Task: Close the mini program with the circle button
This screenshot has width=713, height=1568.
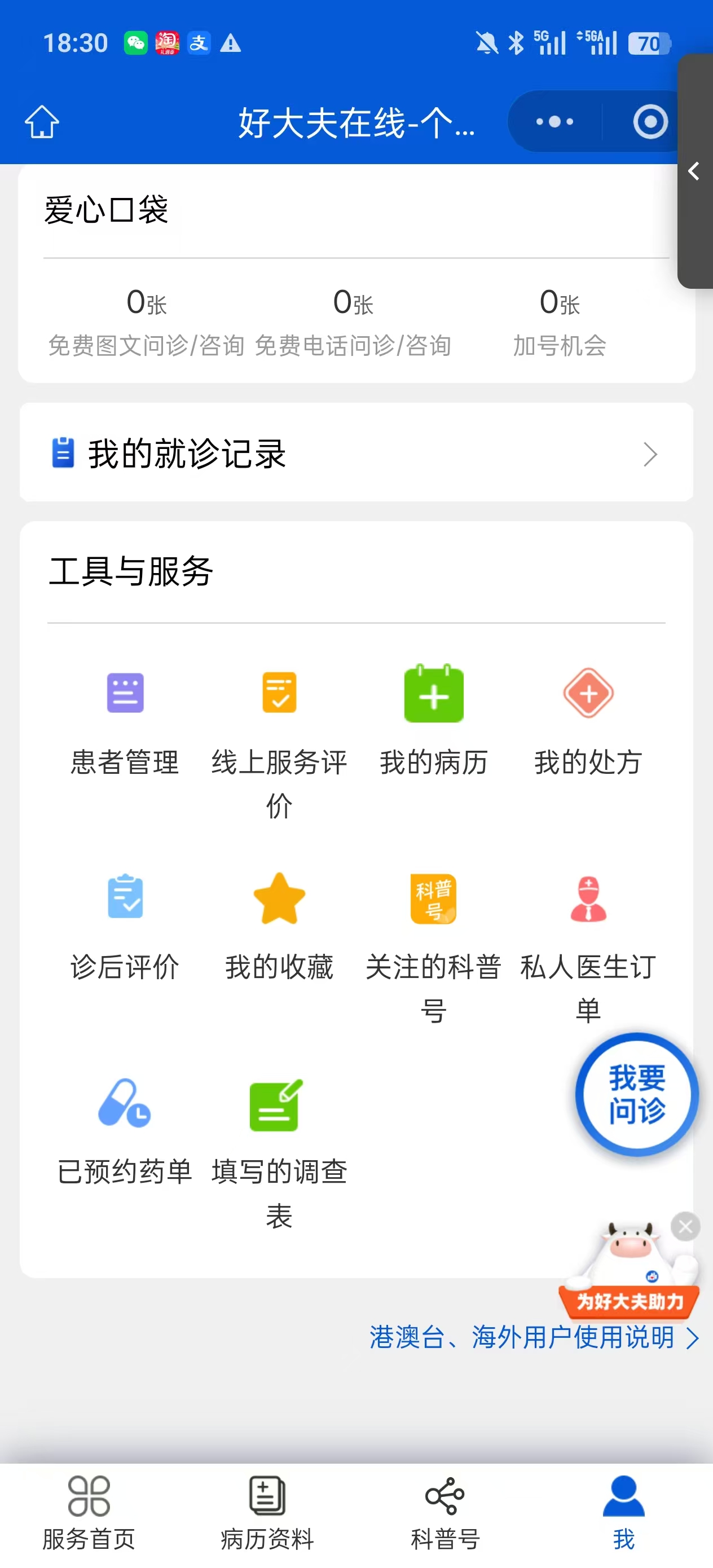Action: (x=650, y=122)
